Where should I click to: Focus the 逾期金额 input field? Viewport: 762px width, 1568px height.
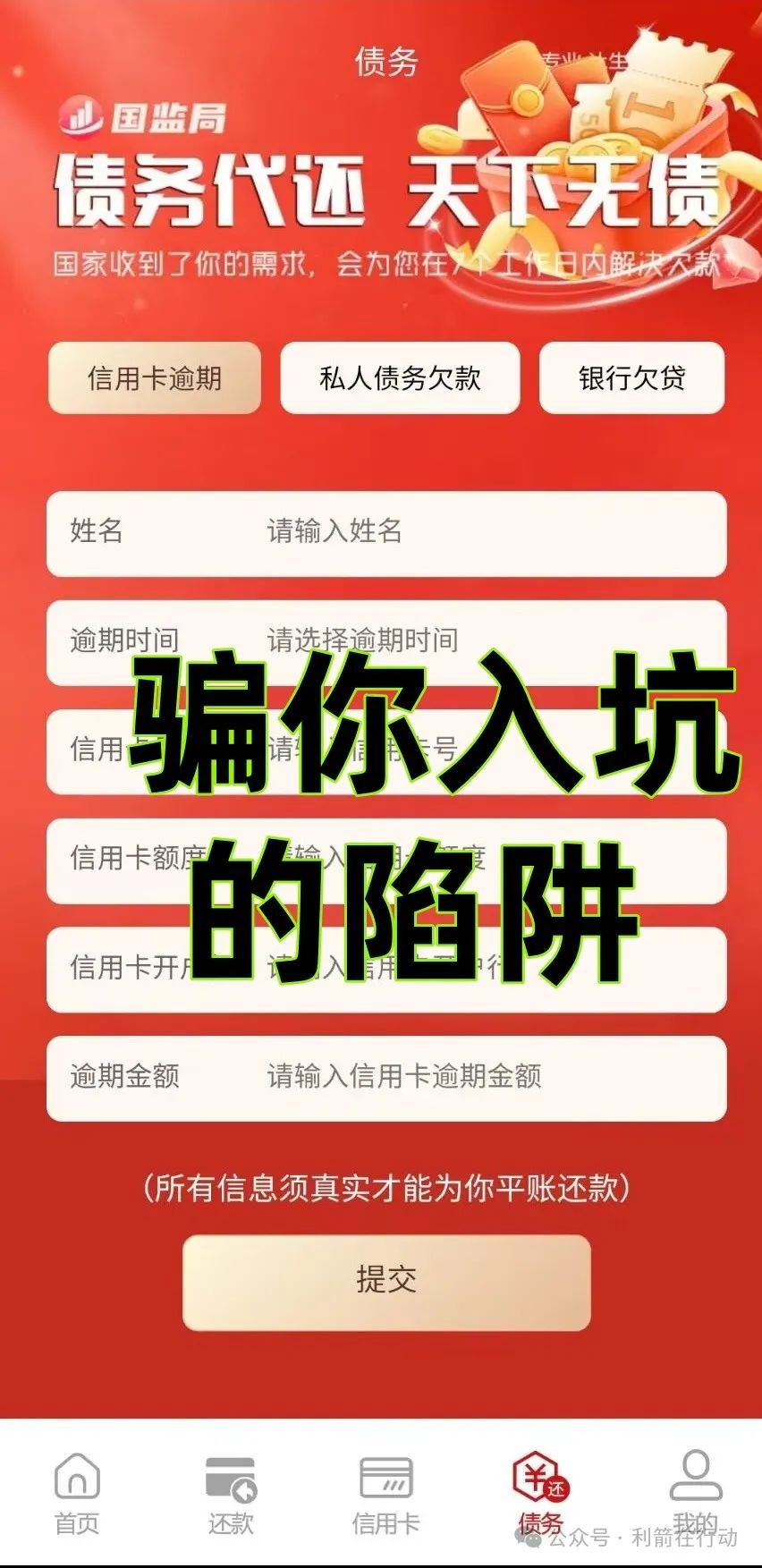pos(483,1077)
